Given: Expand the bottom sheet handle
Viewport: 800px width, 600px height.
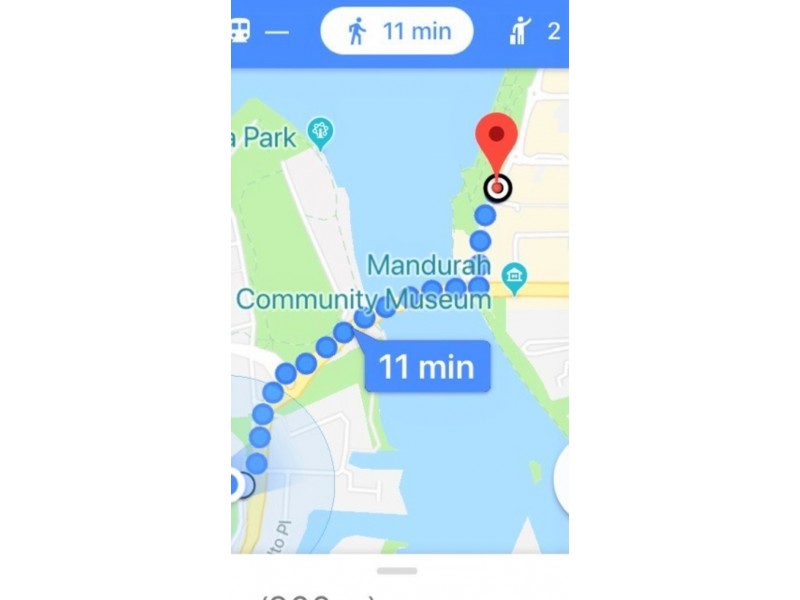Looking at the screenshot, I should coord(398,571).
